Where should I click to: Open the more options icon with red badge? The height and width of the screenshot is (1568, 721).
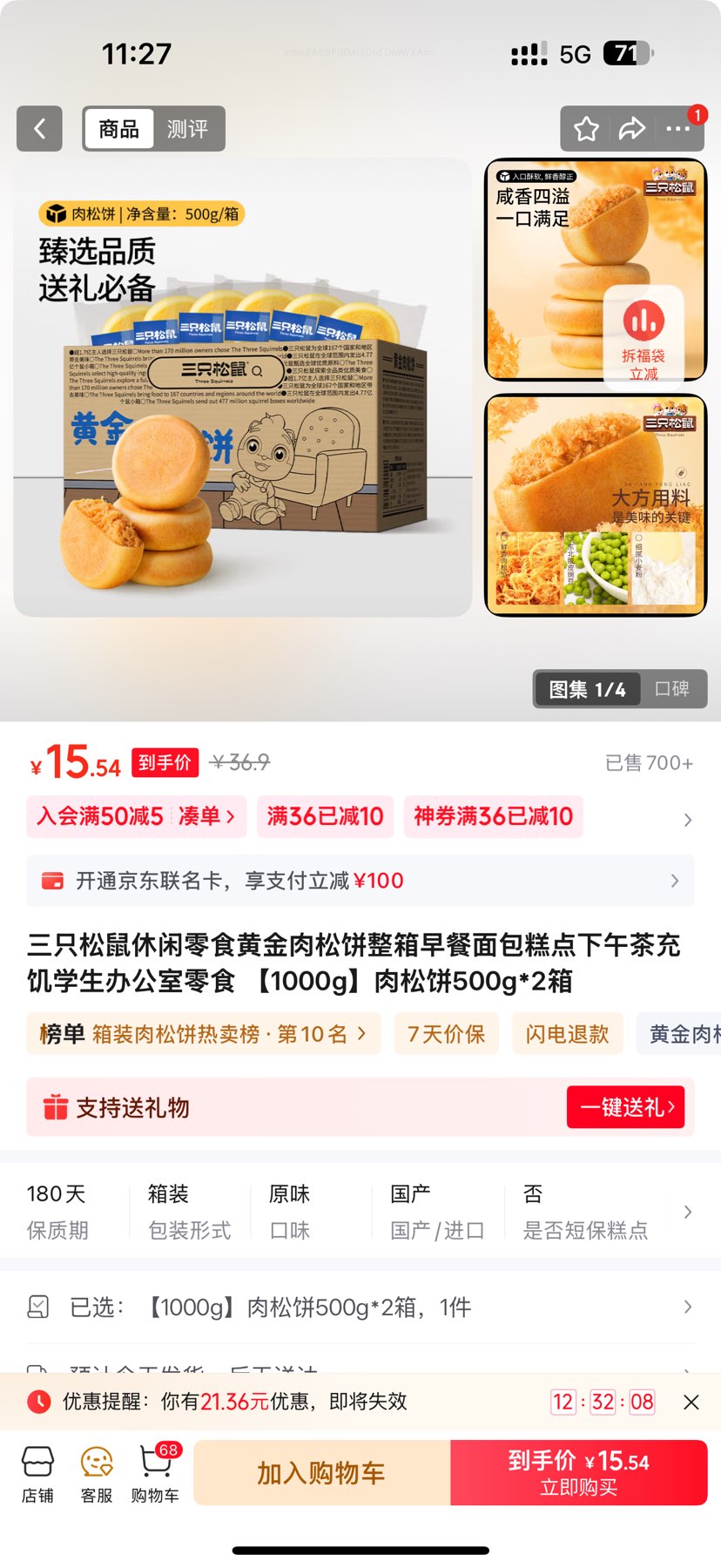click(678, 128)
